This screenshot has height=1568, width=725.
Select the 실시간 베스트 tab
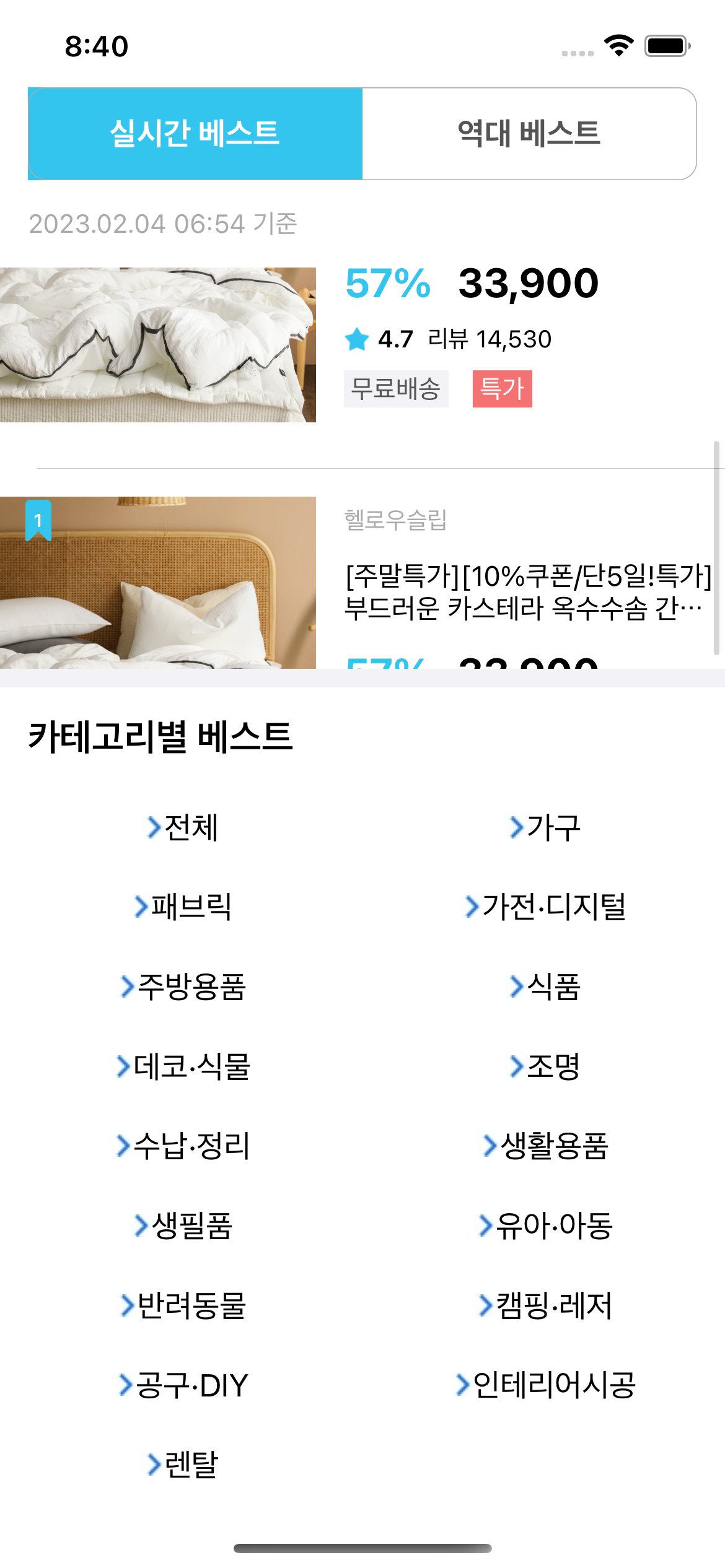click(x=195, y=134)
